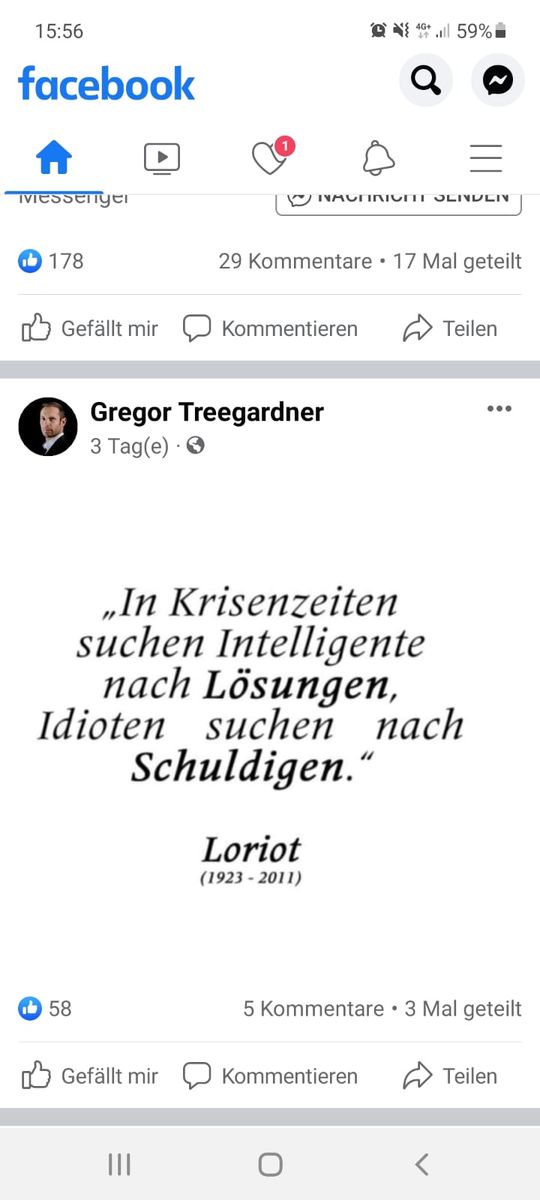
Task: Open the hamburger menu tab
Action: (486, 158)
